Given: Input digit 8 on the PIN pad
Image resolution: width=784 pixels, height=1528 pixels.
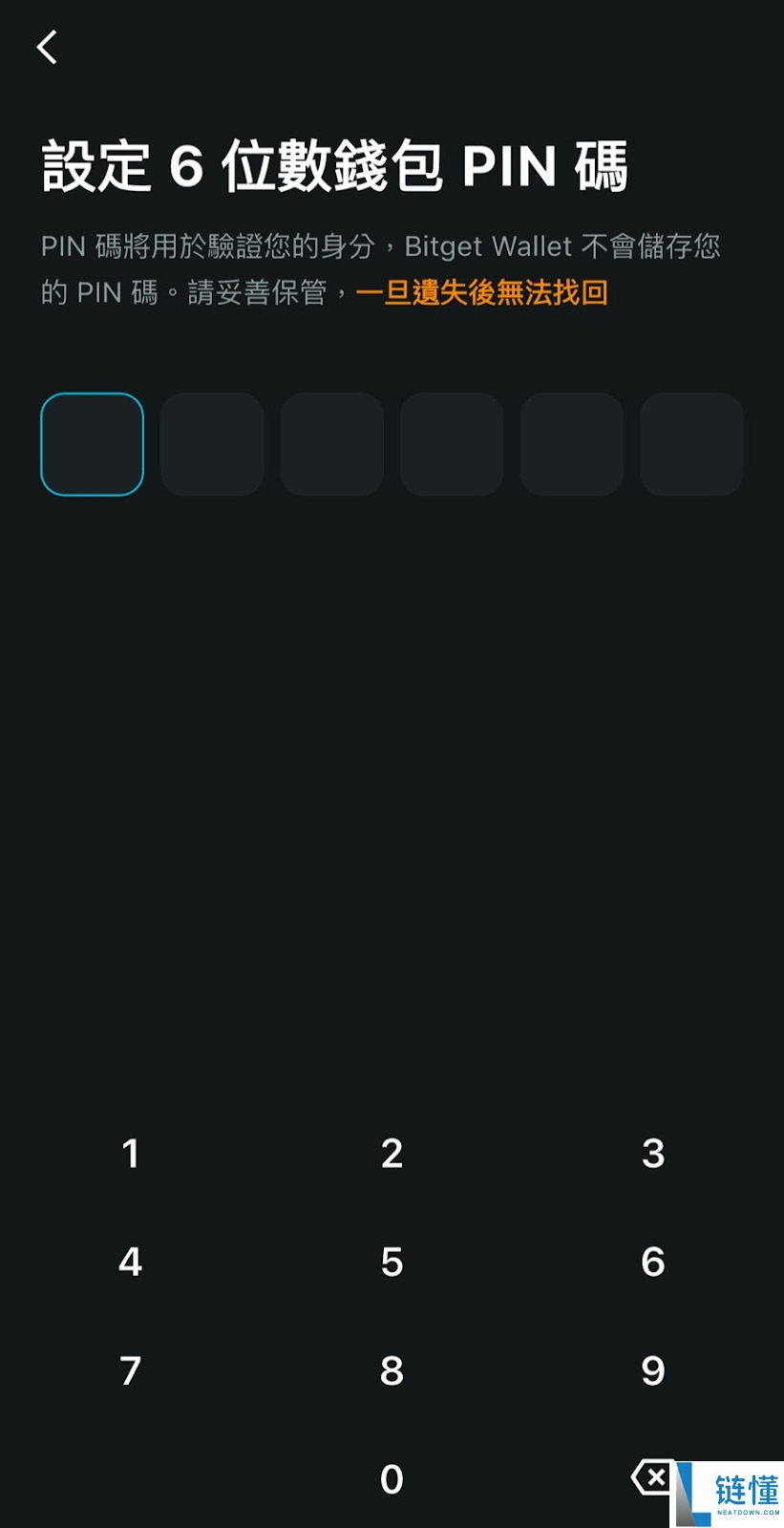Looking at the screenshot, I should [x=392, y=1371].
